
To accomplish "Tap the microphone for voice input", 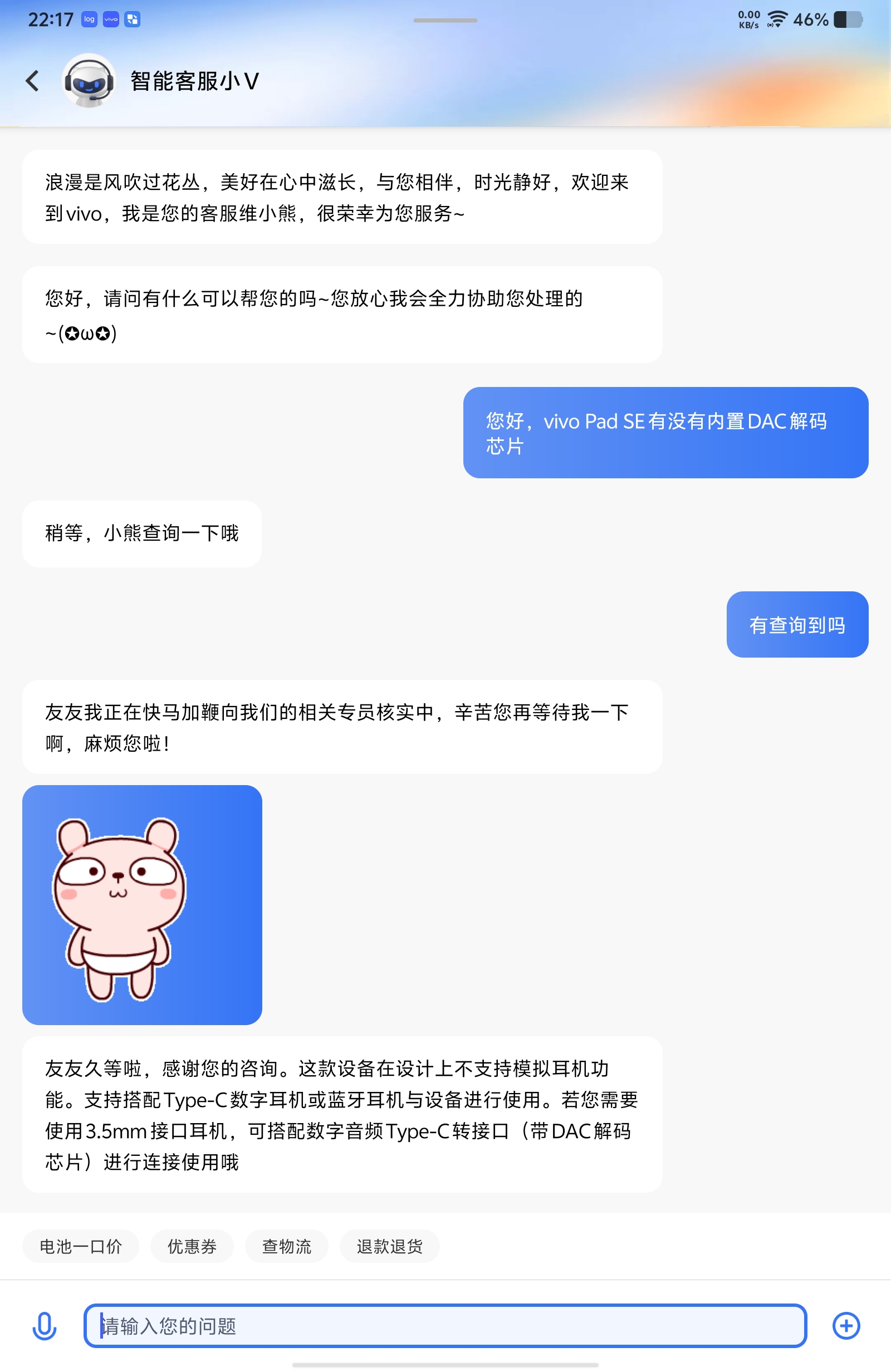I will click(x=45, y=1325).
